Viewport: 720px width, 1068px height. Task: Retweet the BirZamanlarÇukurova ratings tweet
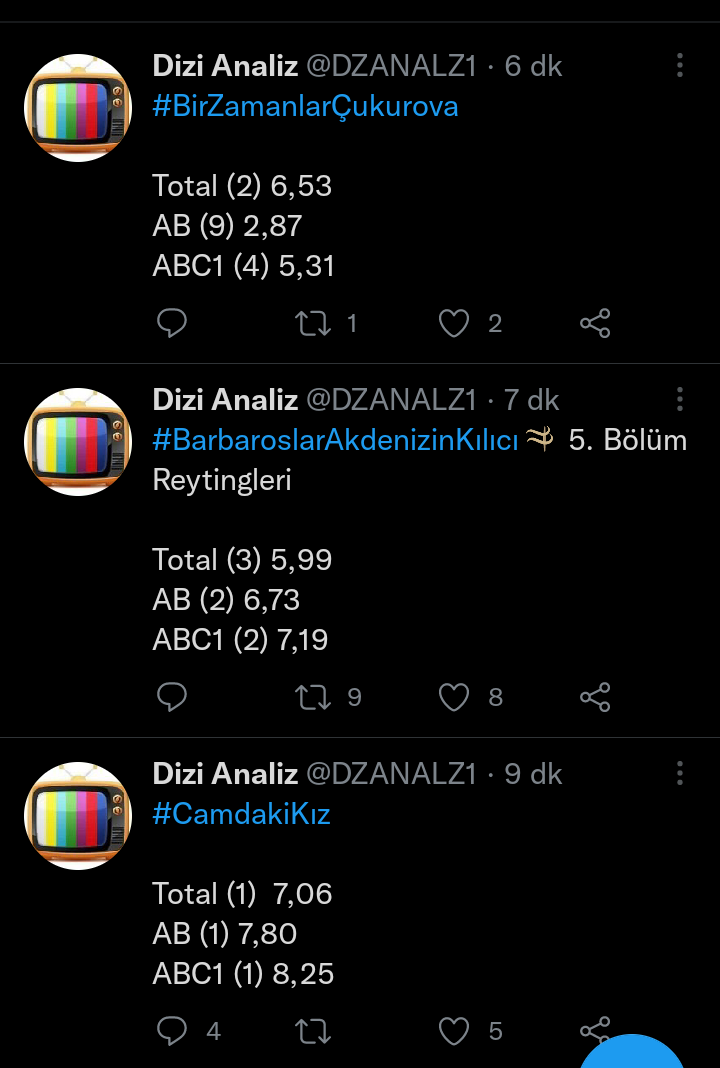[x=313, y=323]
